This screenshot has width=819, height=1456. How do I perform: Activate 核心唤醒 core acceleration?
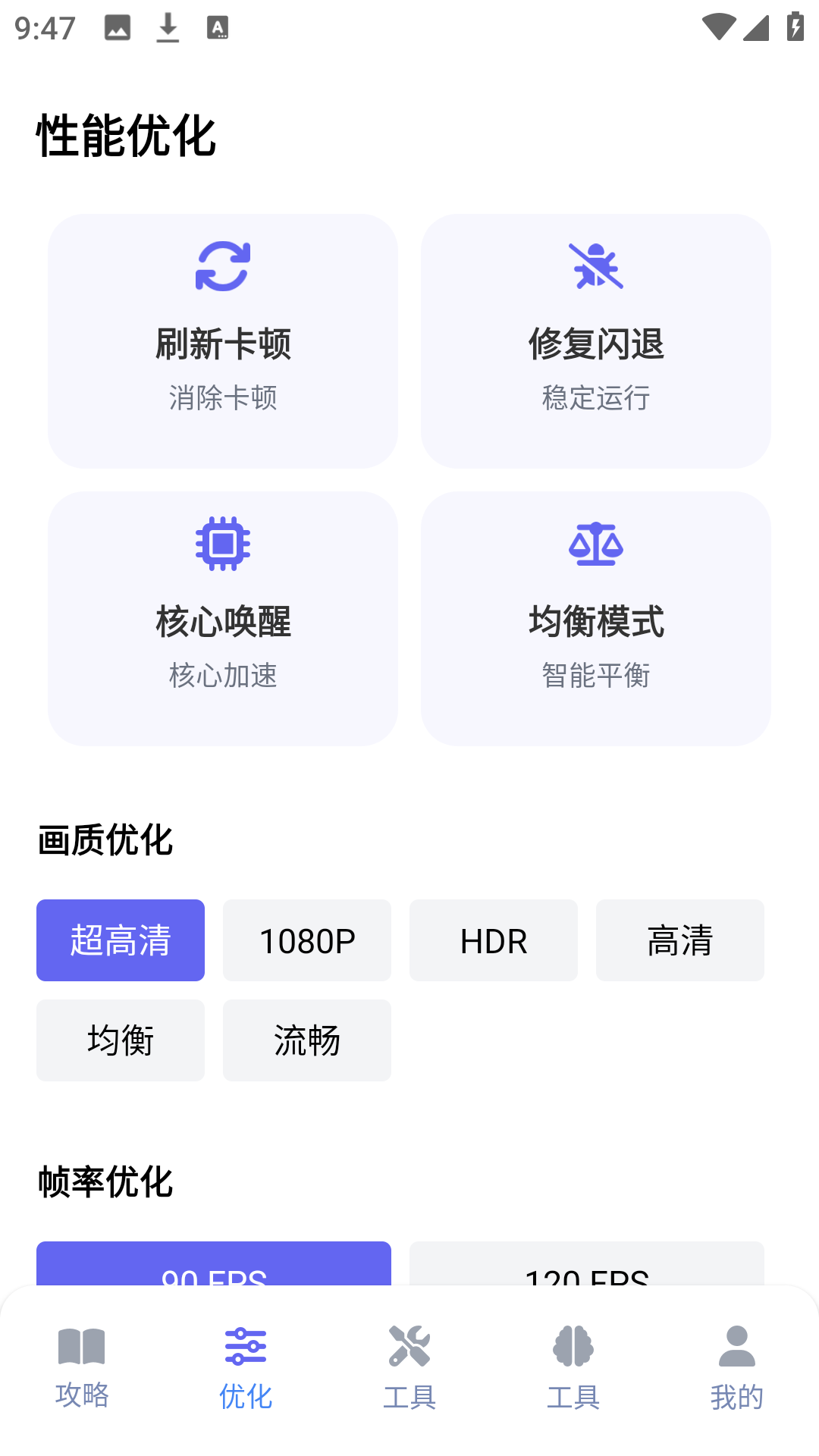[222, 618]
